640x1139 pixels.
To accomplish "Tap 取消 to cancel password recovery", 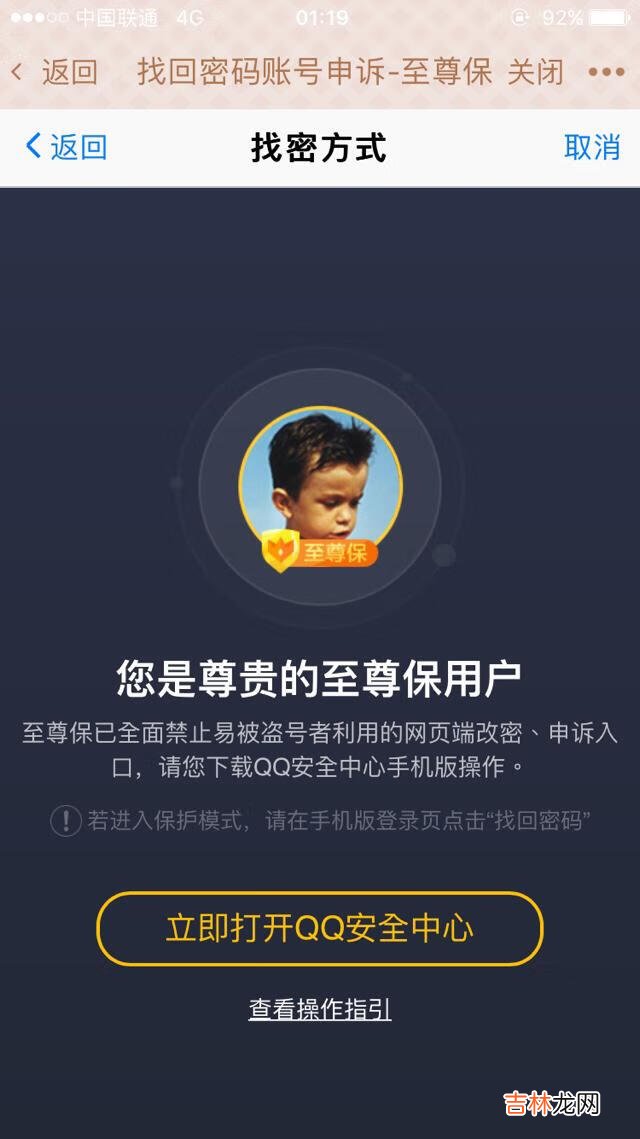I will click(592, 148).
